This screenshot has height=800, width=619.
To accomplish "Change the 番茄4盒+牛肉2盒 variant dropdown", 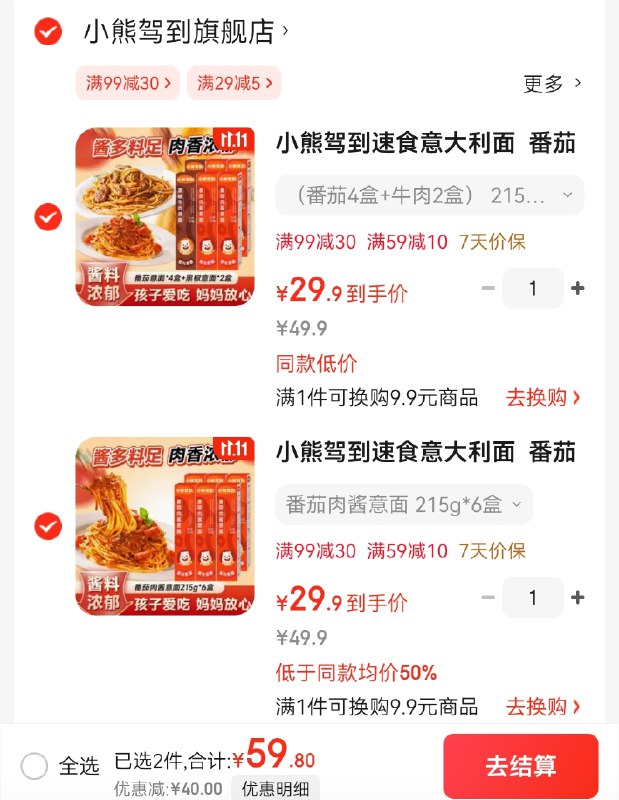I will point(429,195).
